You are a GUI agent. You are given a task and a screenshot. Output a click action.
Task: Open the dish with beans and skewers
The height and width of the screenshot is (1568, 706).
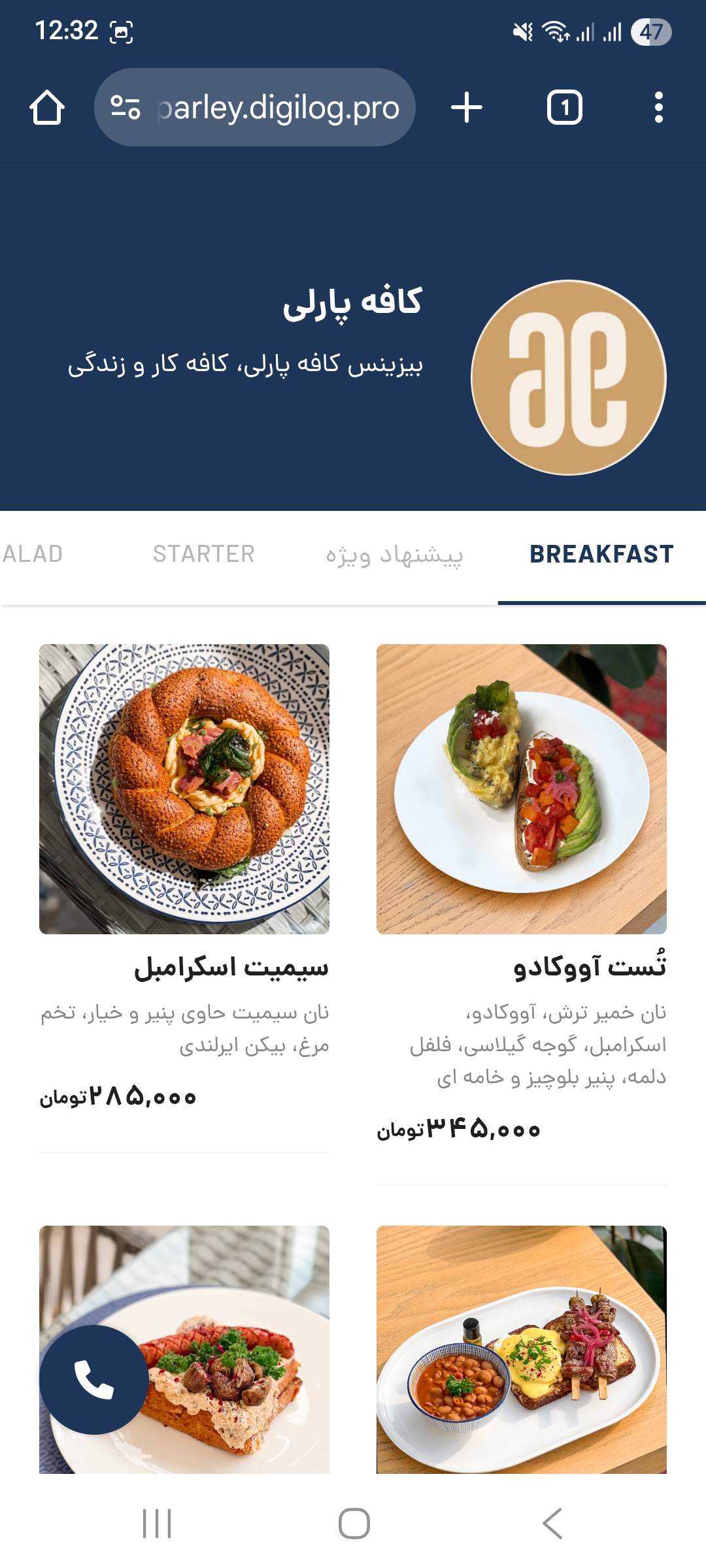pos(521,1350)
